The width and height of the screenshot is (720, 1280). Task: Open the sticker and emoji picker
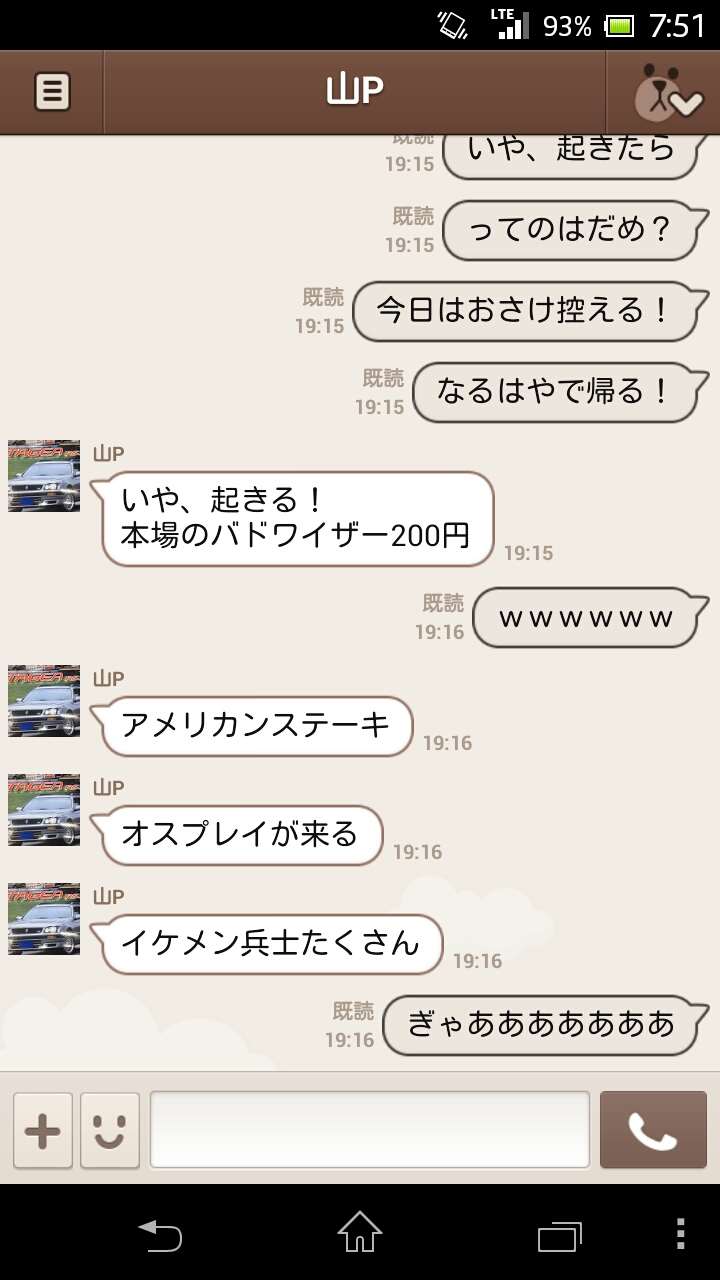point(110,1131)
